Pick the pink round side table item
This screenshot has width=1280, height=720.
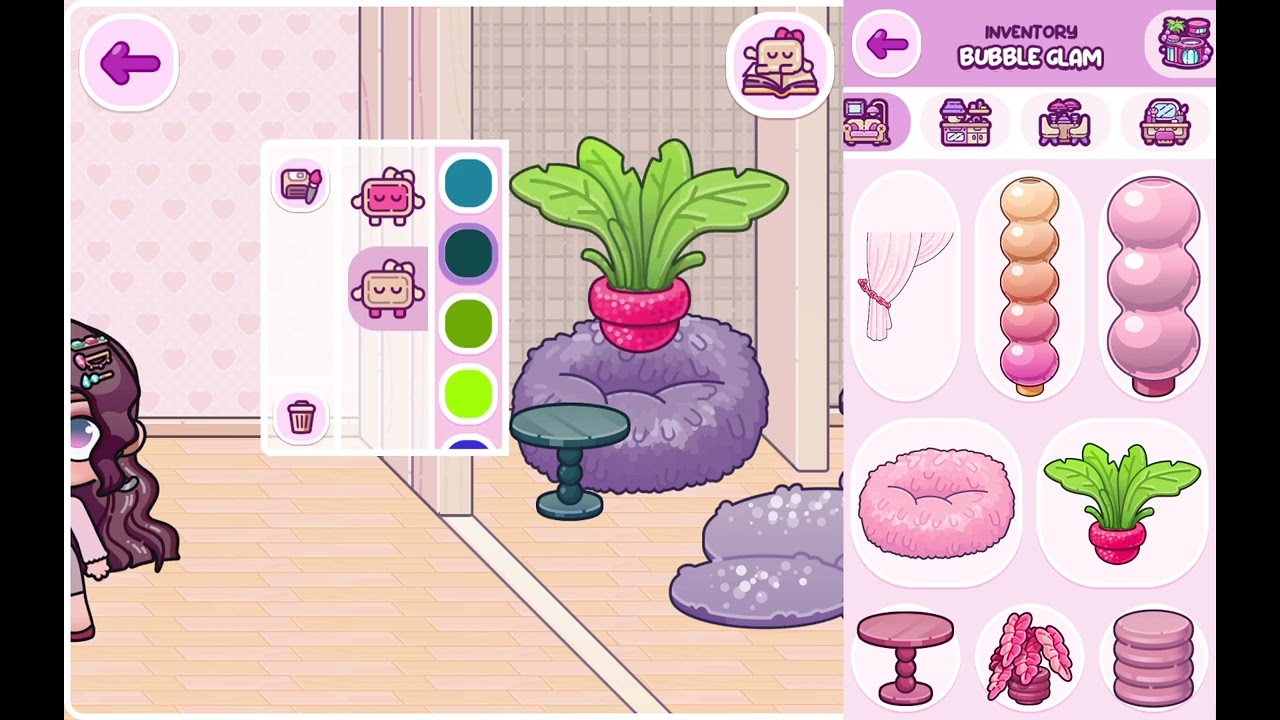(x=905, y=655)
